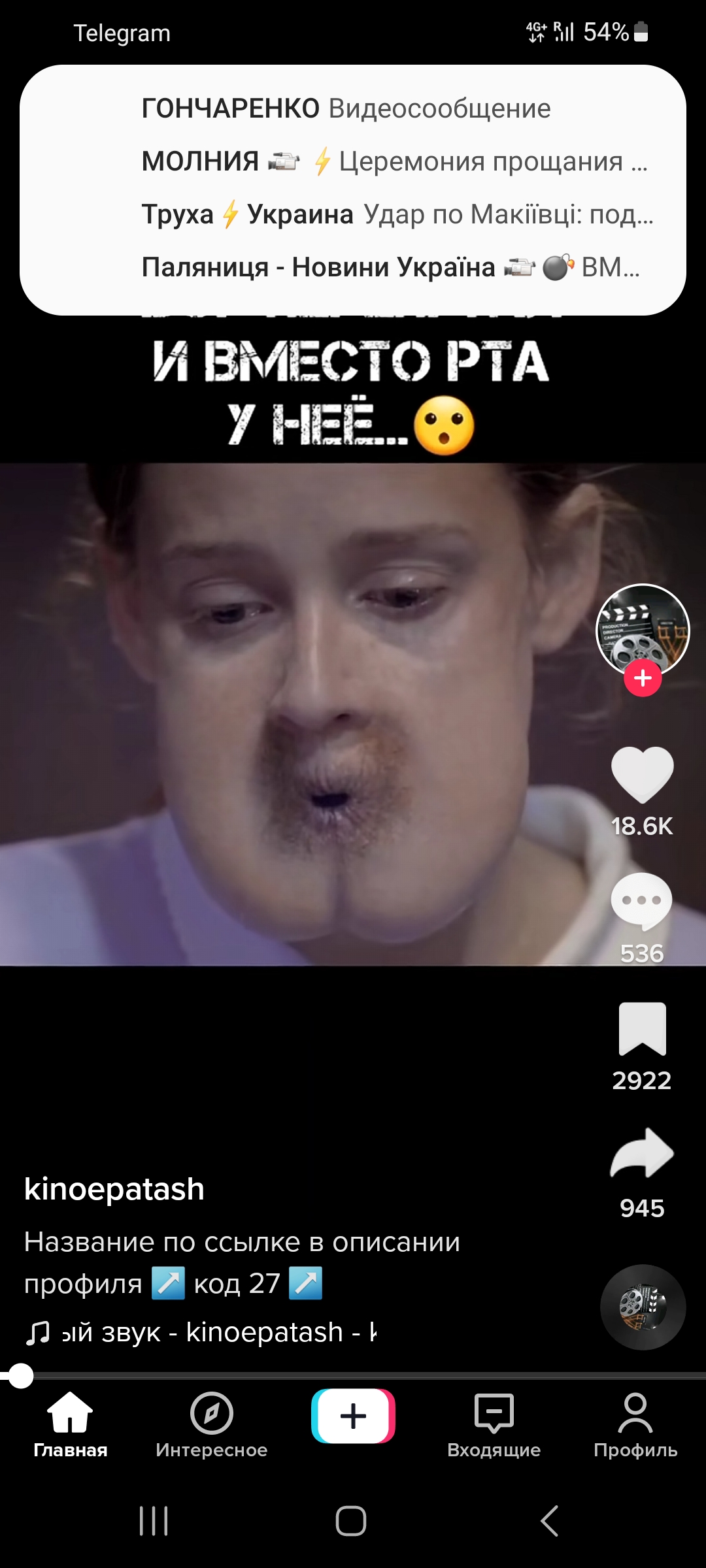Open the kinoepatash creator avatar
The image size is (706, 1568).
(x=643, y=629)
